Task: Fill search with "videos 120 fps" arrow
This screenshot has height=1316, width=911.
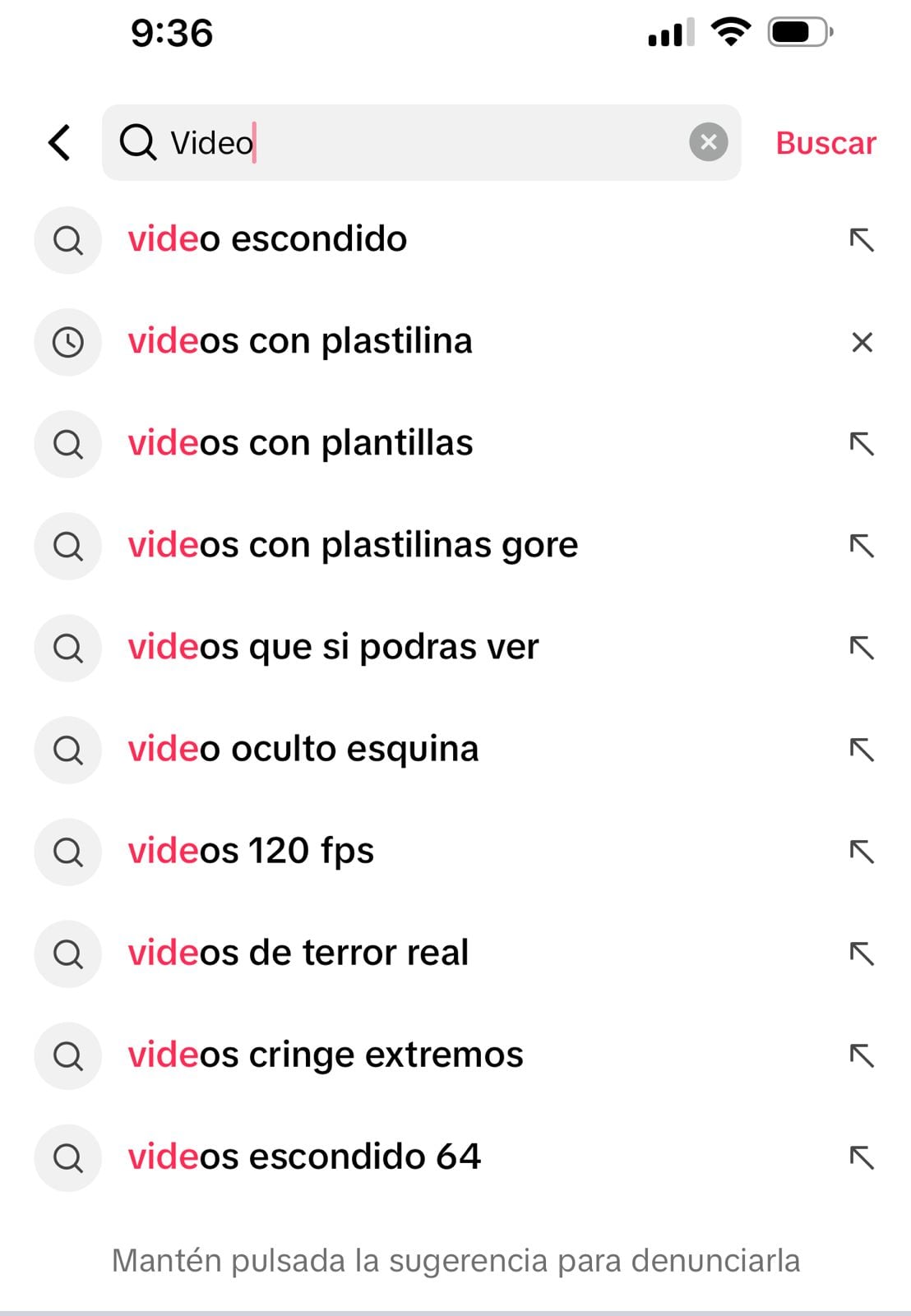Action: pyautogui.click(x=862, y=852)
